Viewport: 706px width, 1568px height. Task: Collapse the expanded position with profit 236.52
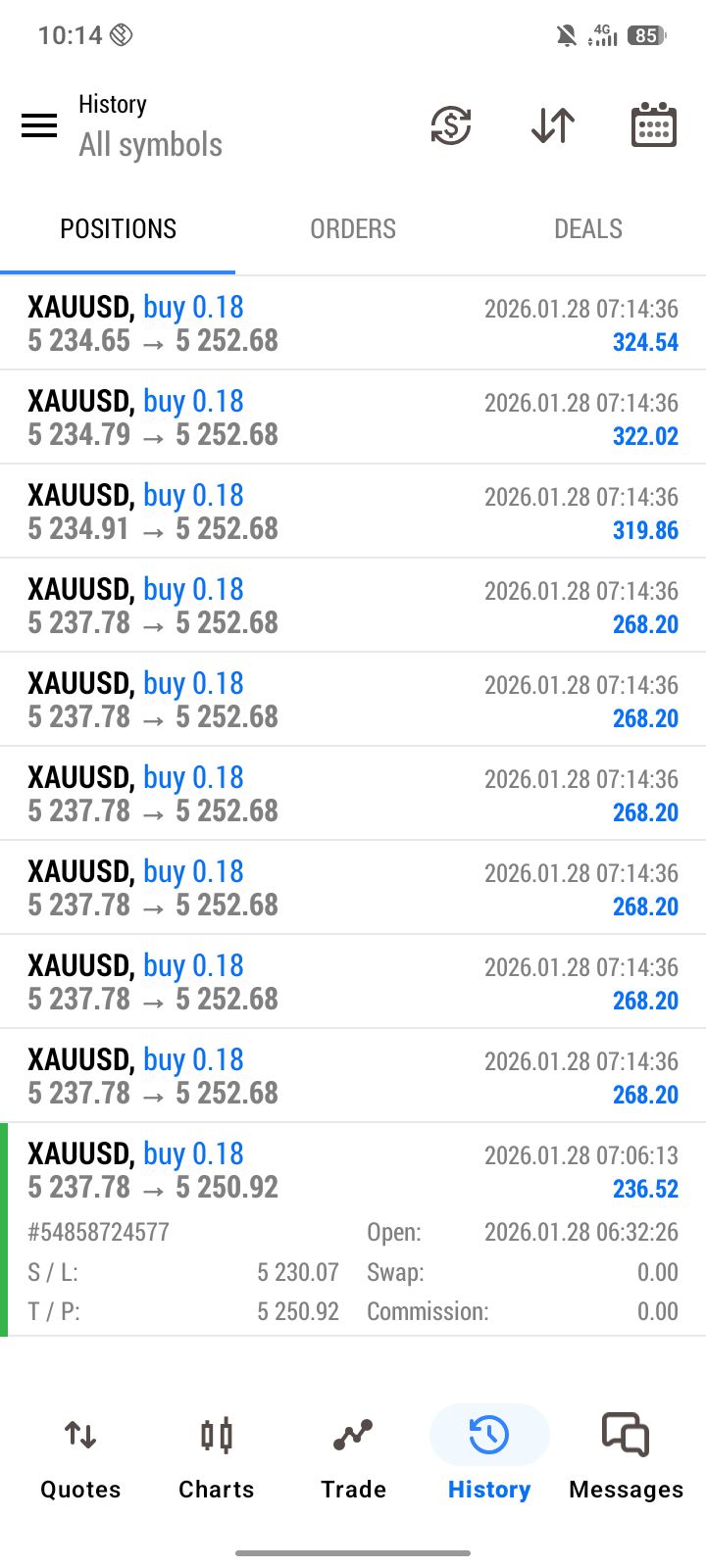[x=353, y=1171]
